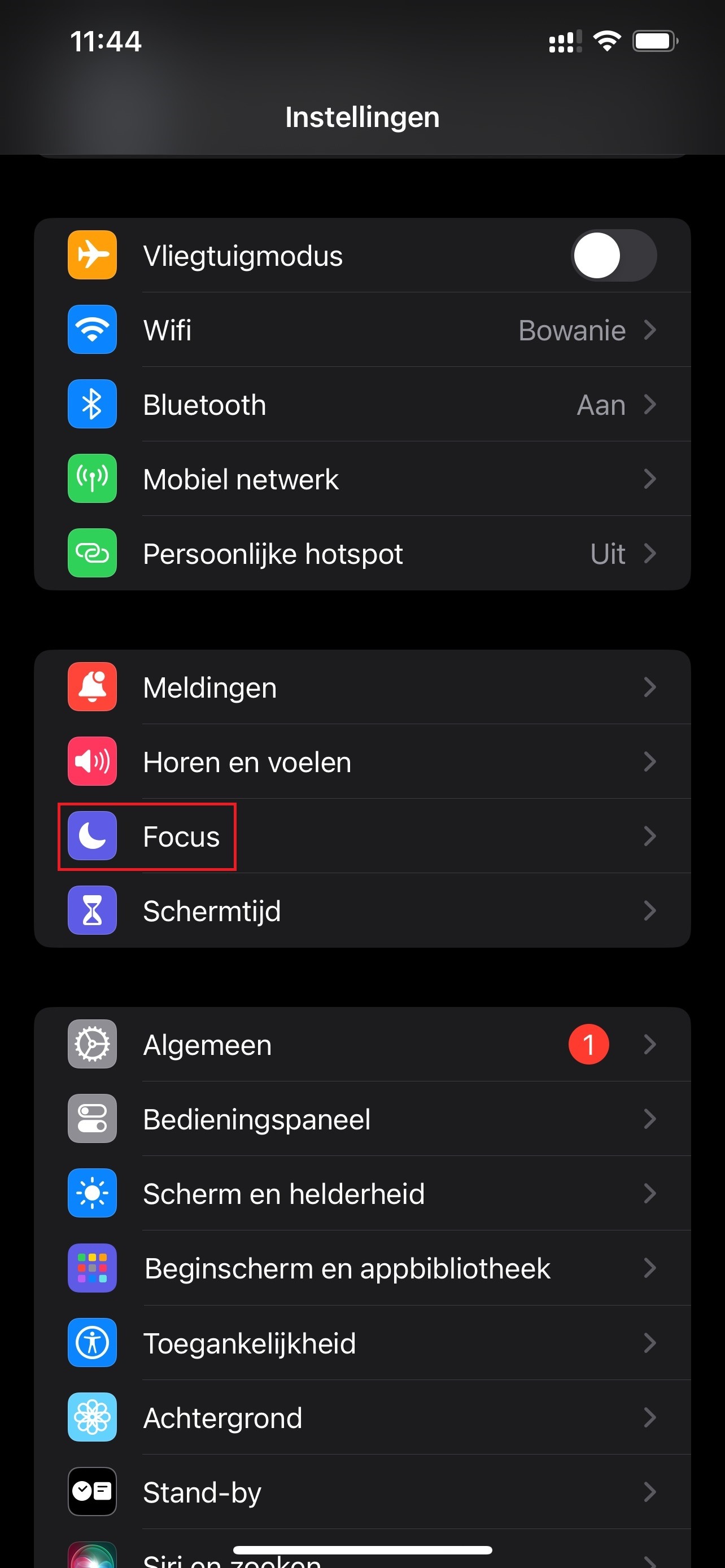Toggle the Vliegtuigmodus switch
This screenshot has height=1568, width=725.
click(613, 256)
